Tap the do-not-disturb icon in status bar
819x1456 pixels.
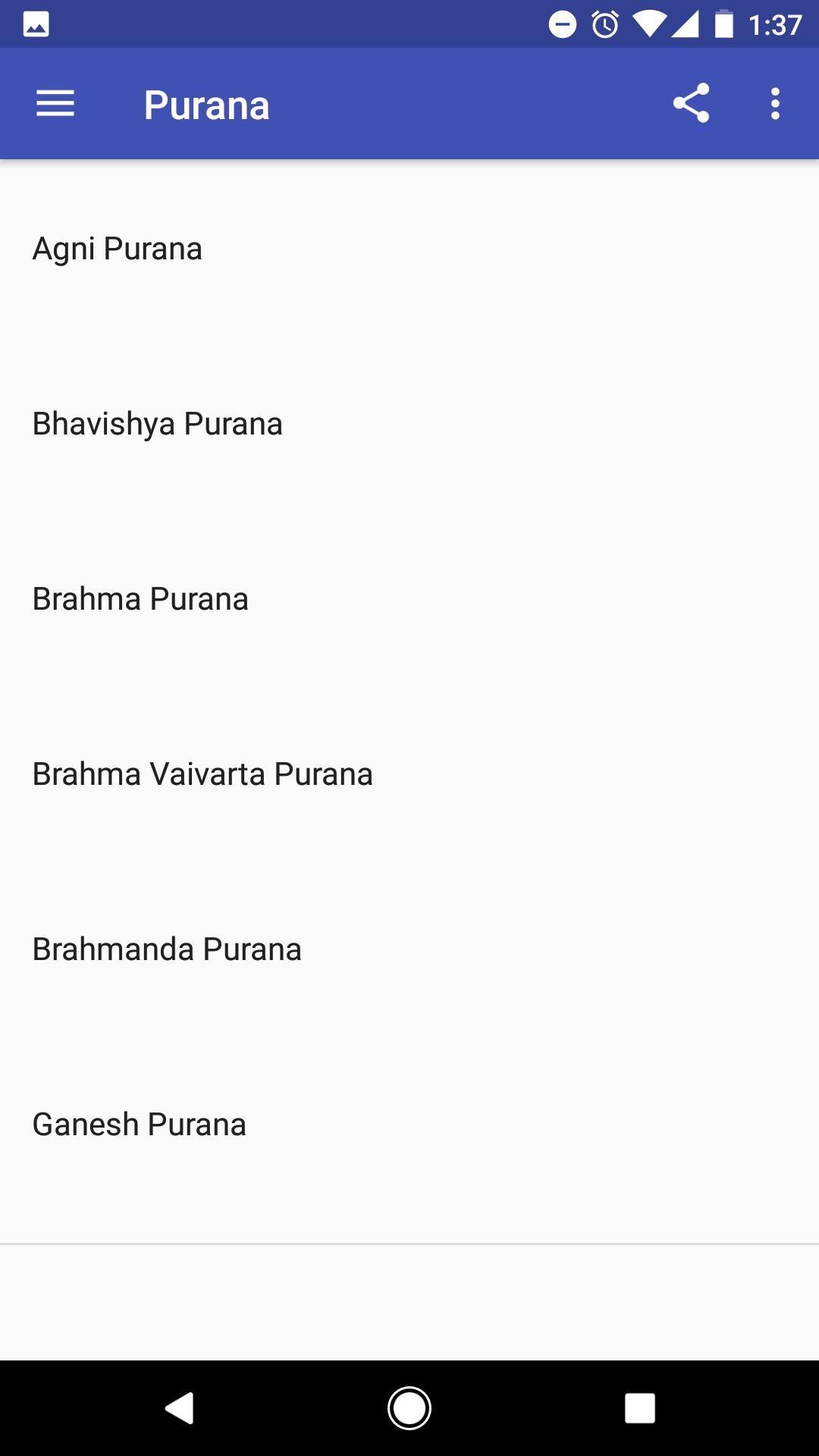(x=562, y=24)
